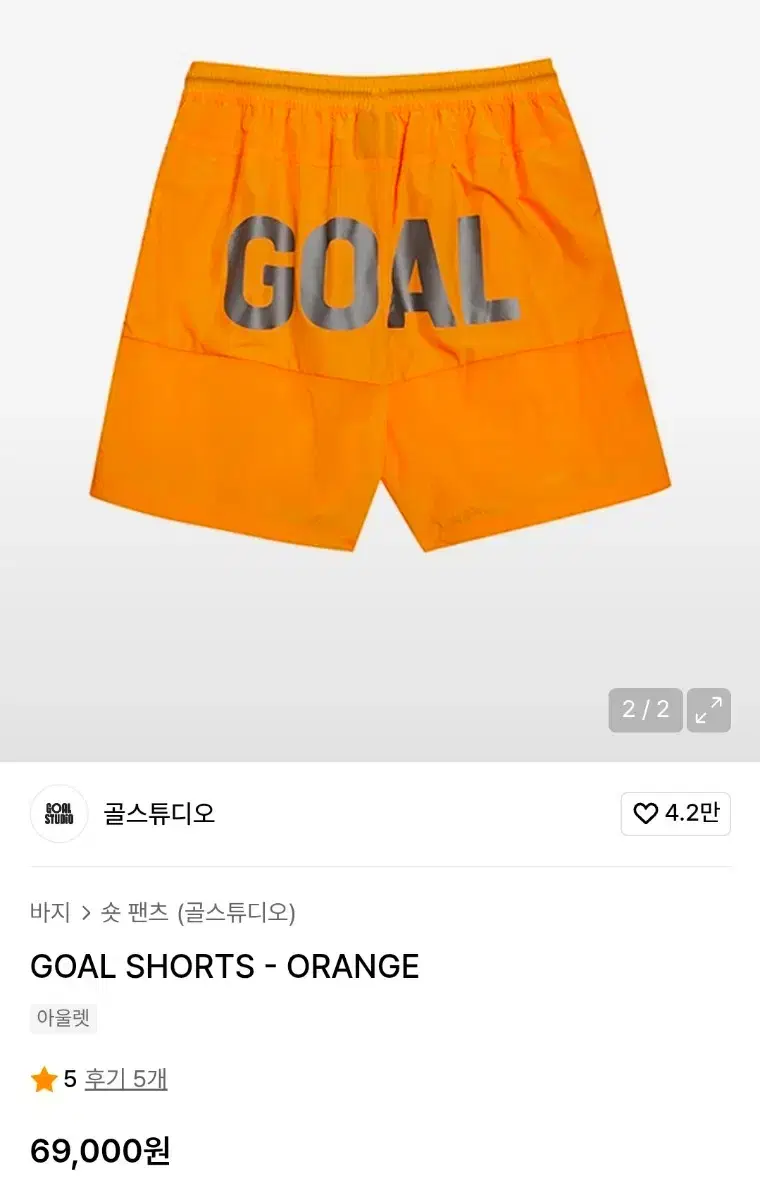Viewport: 760px width, 1200px height.
Task: Open the 숏 팬츠 (골스튜디오) category
Action: click(198, 913)
